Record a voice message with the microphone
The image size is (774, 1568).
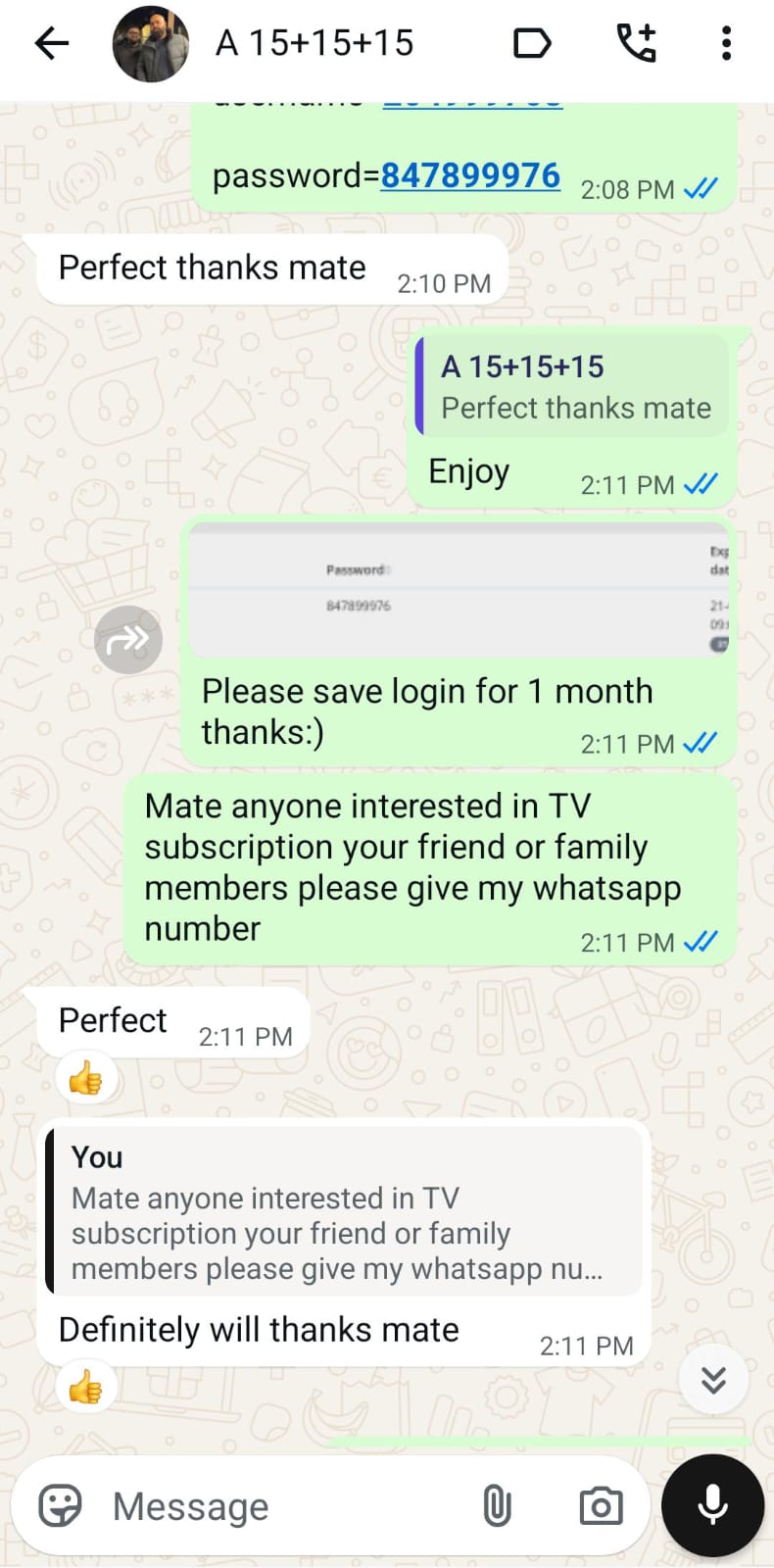[x=712, y=1505]
